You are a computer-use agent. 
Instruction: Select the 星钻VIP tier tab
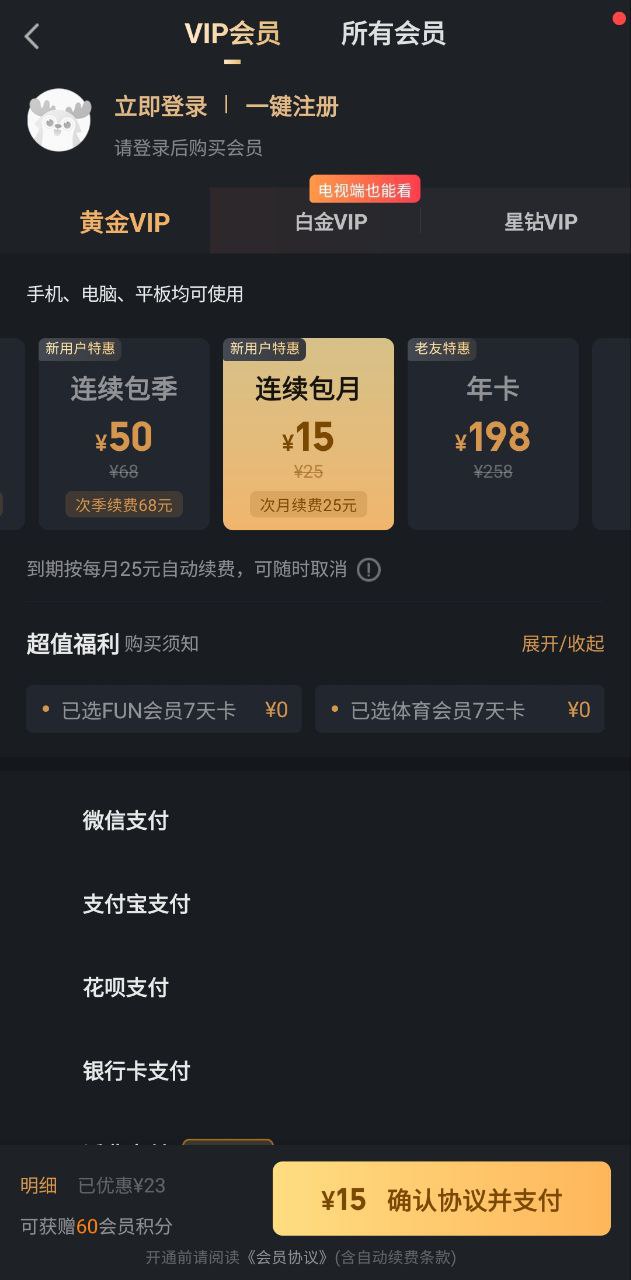pos(540,222)
